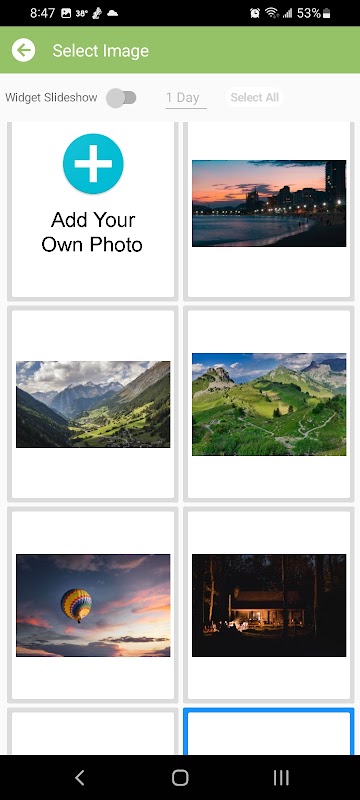This screenshot has width=360, height=800.
Task: Toggle the Widget Slideshow switch
Action: [121, 97]
